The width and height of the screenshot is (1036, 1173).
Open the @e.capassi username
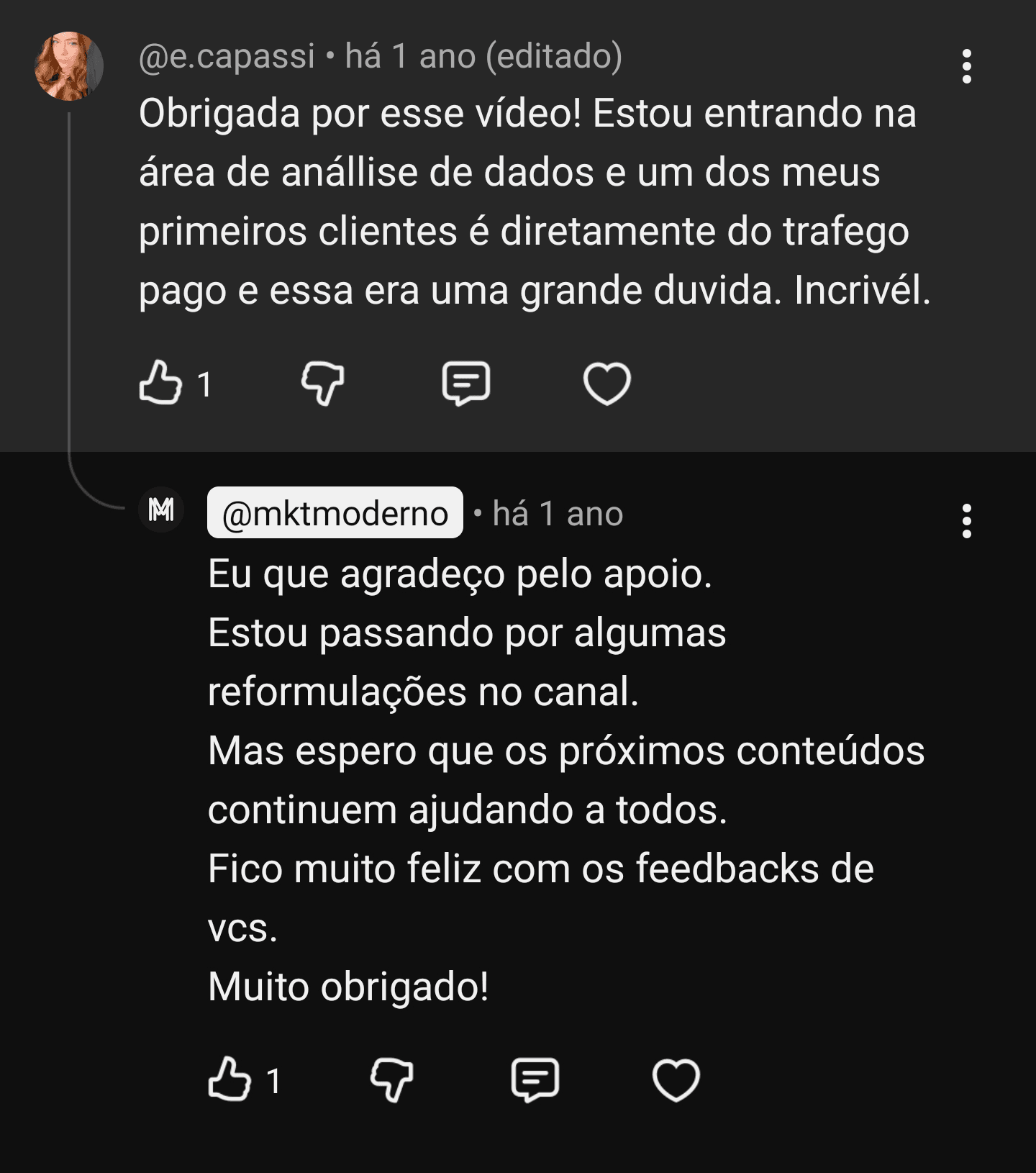[227, 56]
